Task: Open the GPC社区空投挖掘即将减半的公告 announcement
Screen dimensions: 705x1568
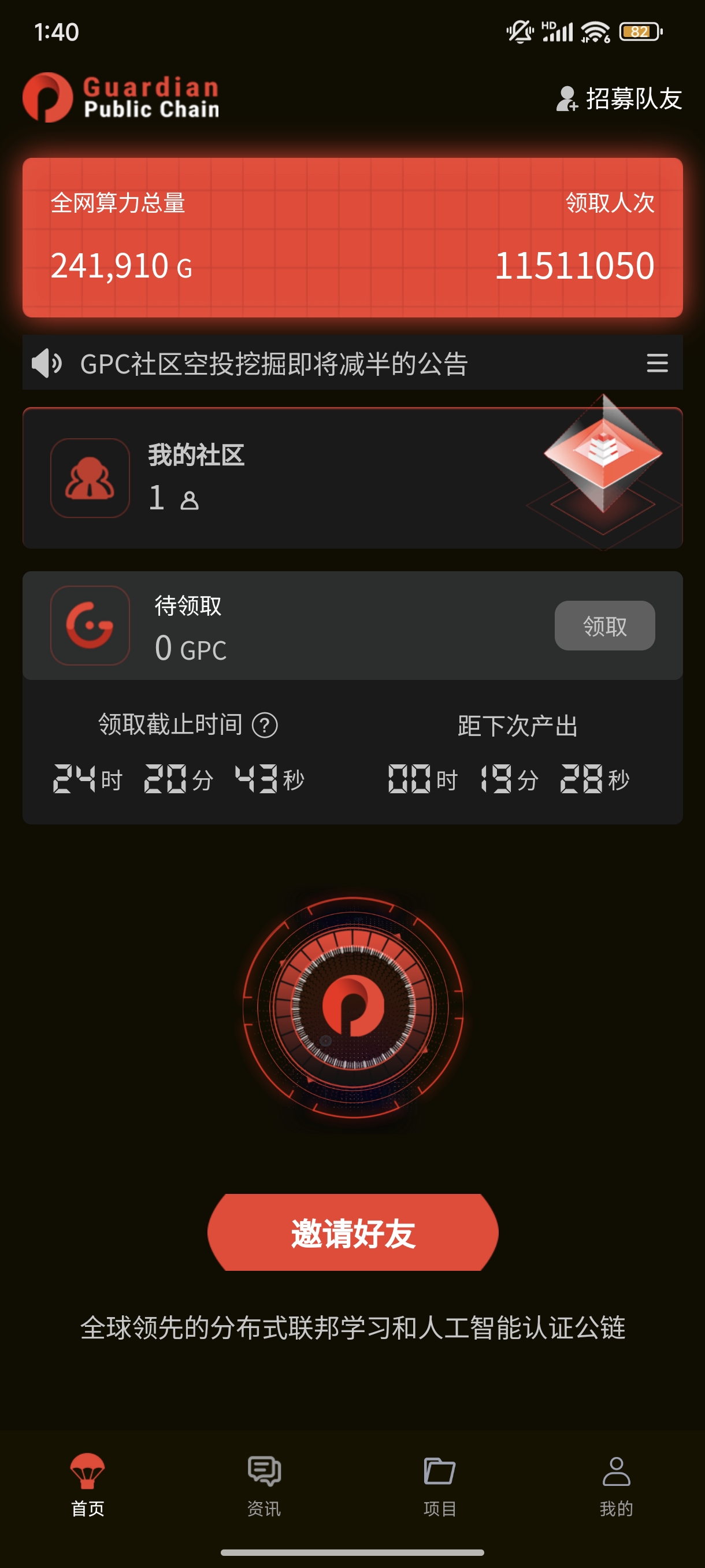Action: (274, 364)
